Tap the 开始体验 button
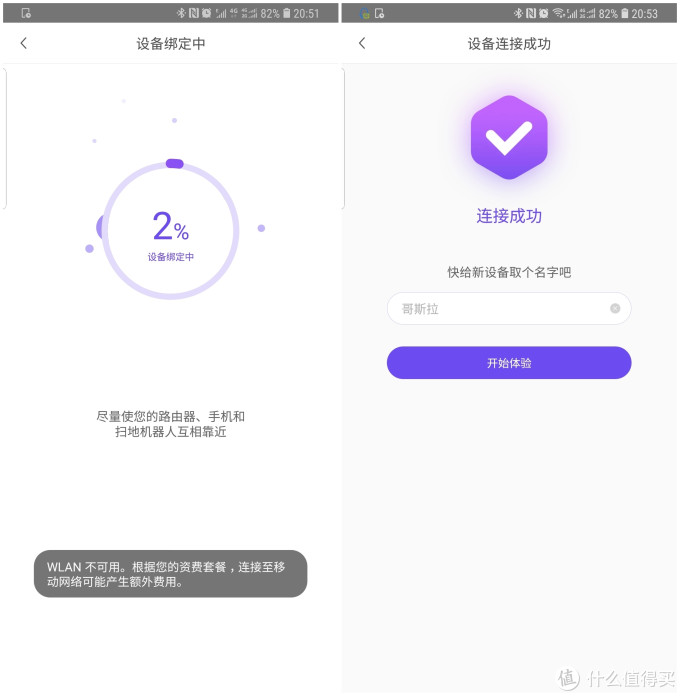Viewport: 680px width, 696px height. [x=509, y=363]
